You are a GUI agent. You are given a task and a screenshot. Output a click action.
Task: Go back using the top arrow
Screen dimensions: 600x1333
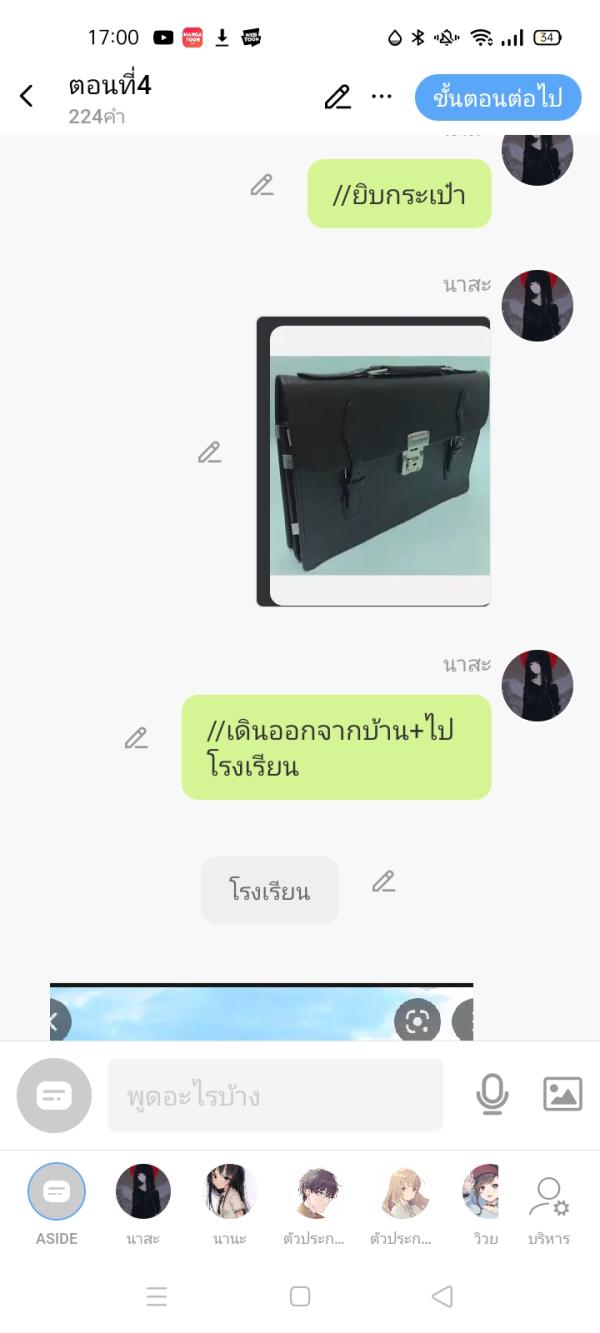pyautogui.click(x=27, y=96)
